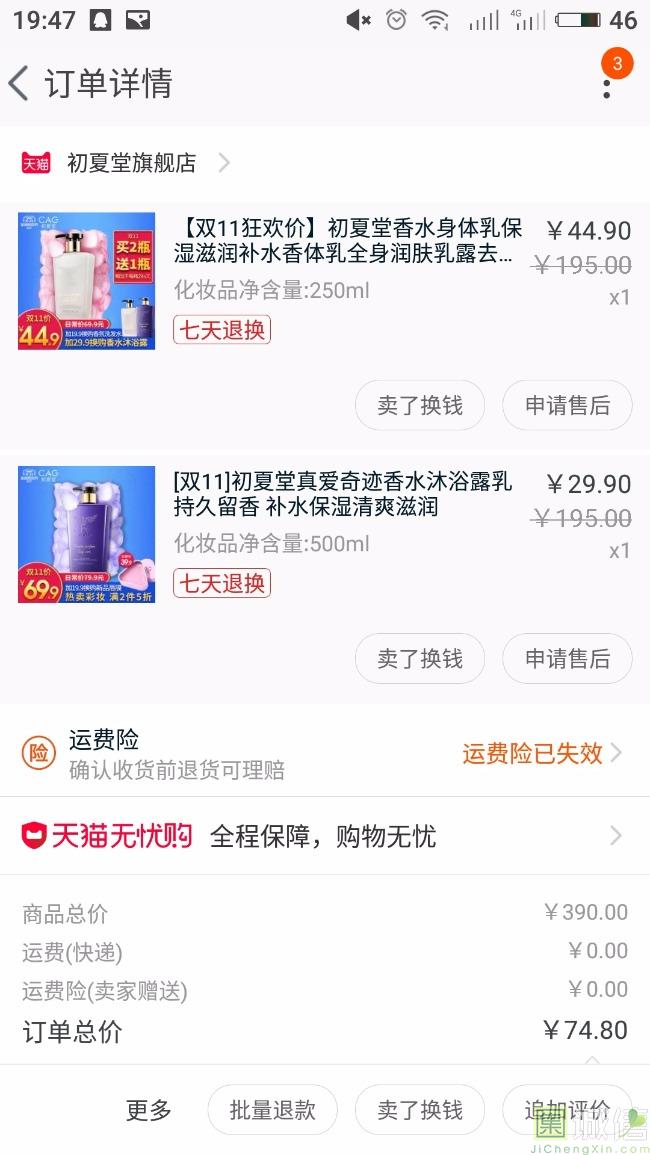Tap 卖了换钱 in the bottom bar
The width and height of the screenshot is (650, 1155).
pos(420,1110)
